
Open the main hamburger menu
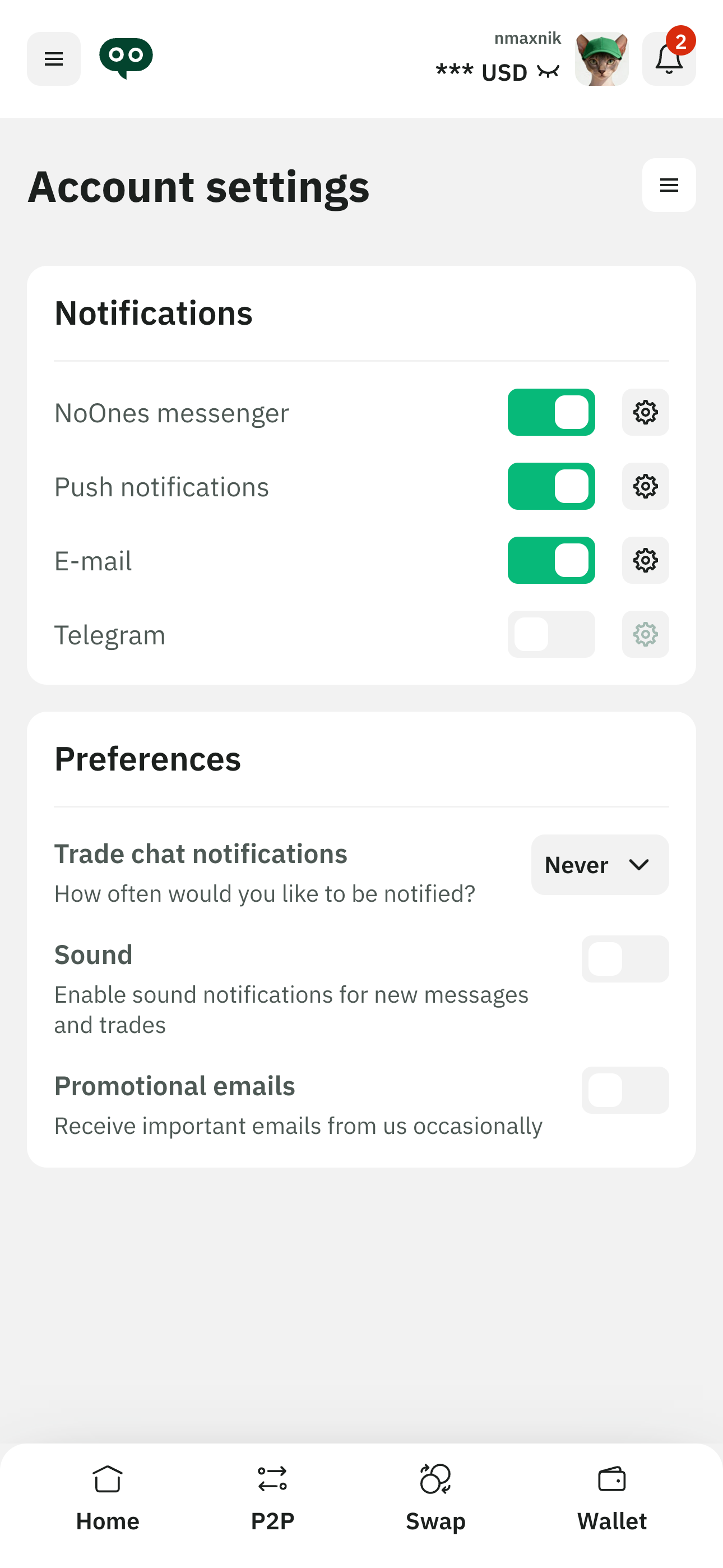[x=54, y=59]
